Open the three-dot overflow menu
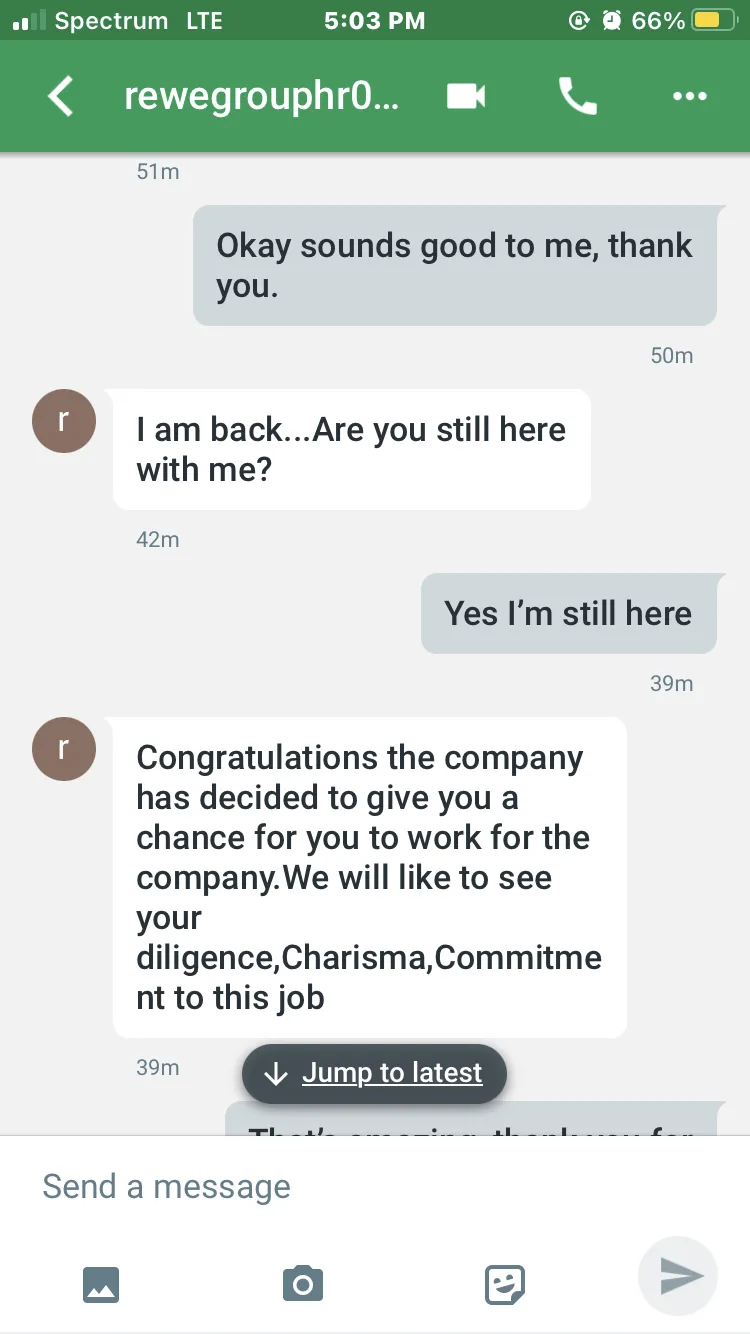This screenshot has width=750, height=1334. pyautogui.click(x=690, y=97)
